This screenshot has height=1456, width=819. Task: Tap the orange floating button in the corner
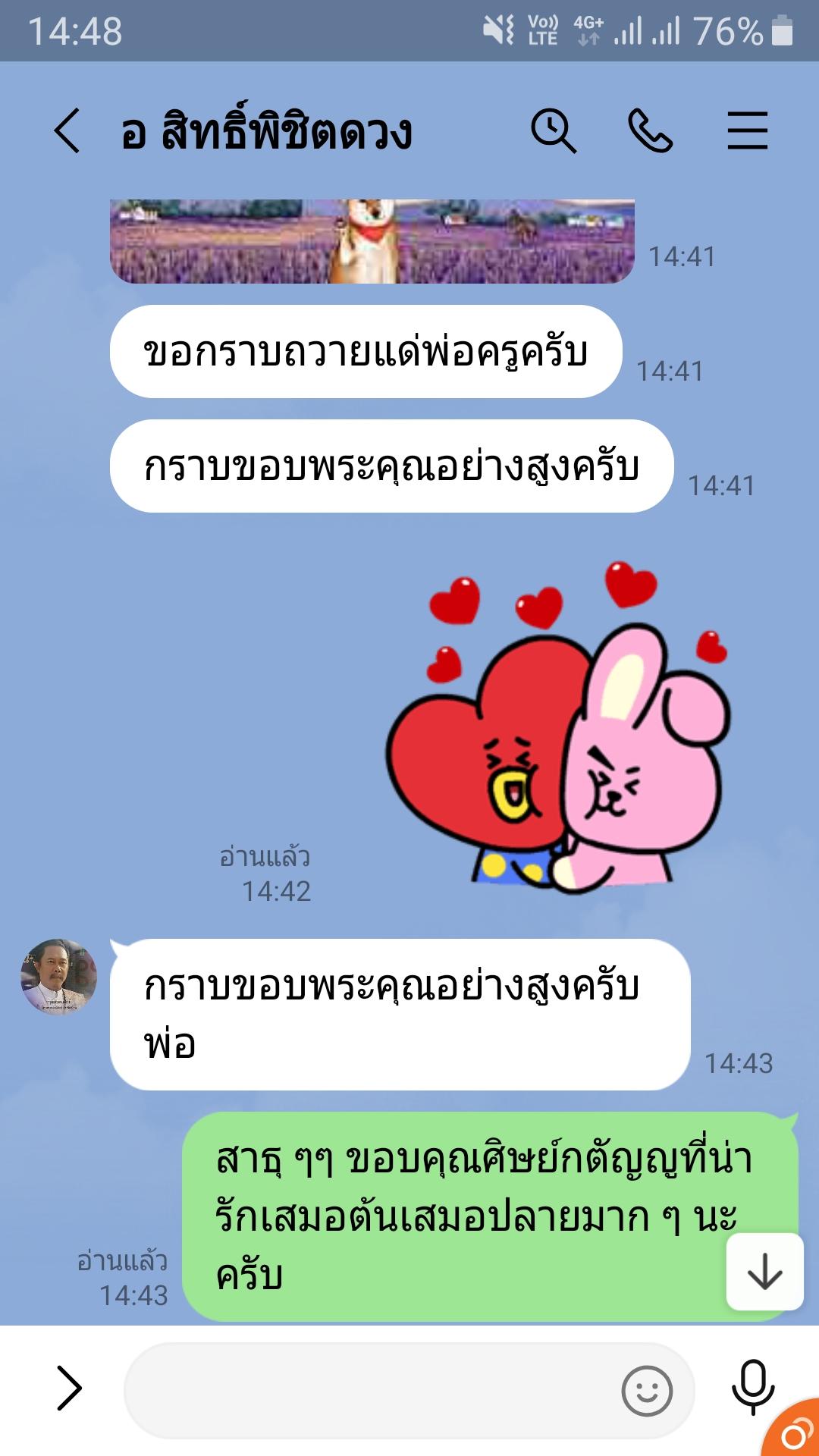tap(795, 1433)
